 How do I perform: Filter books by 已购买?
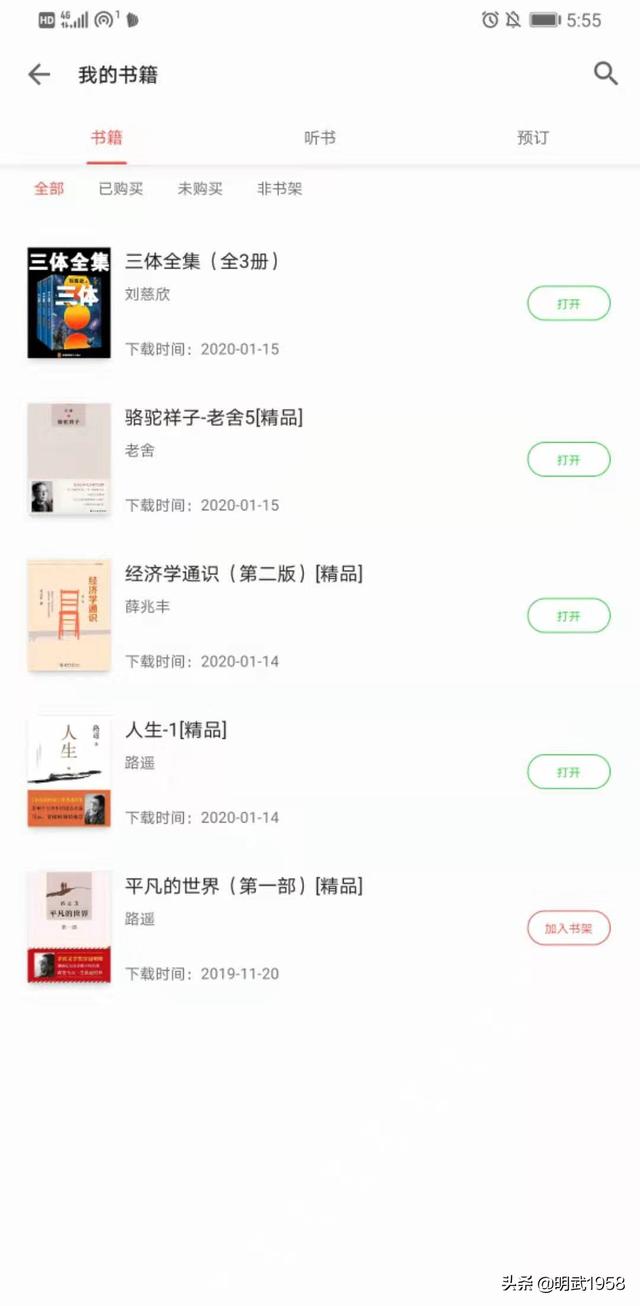tap(121, 189)
